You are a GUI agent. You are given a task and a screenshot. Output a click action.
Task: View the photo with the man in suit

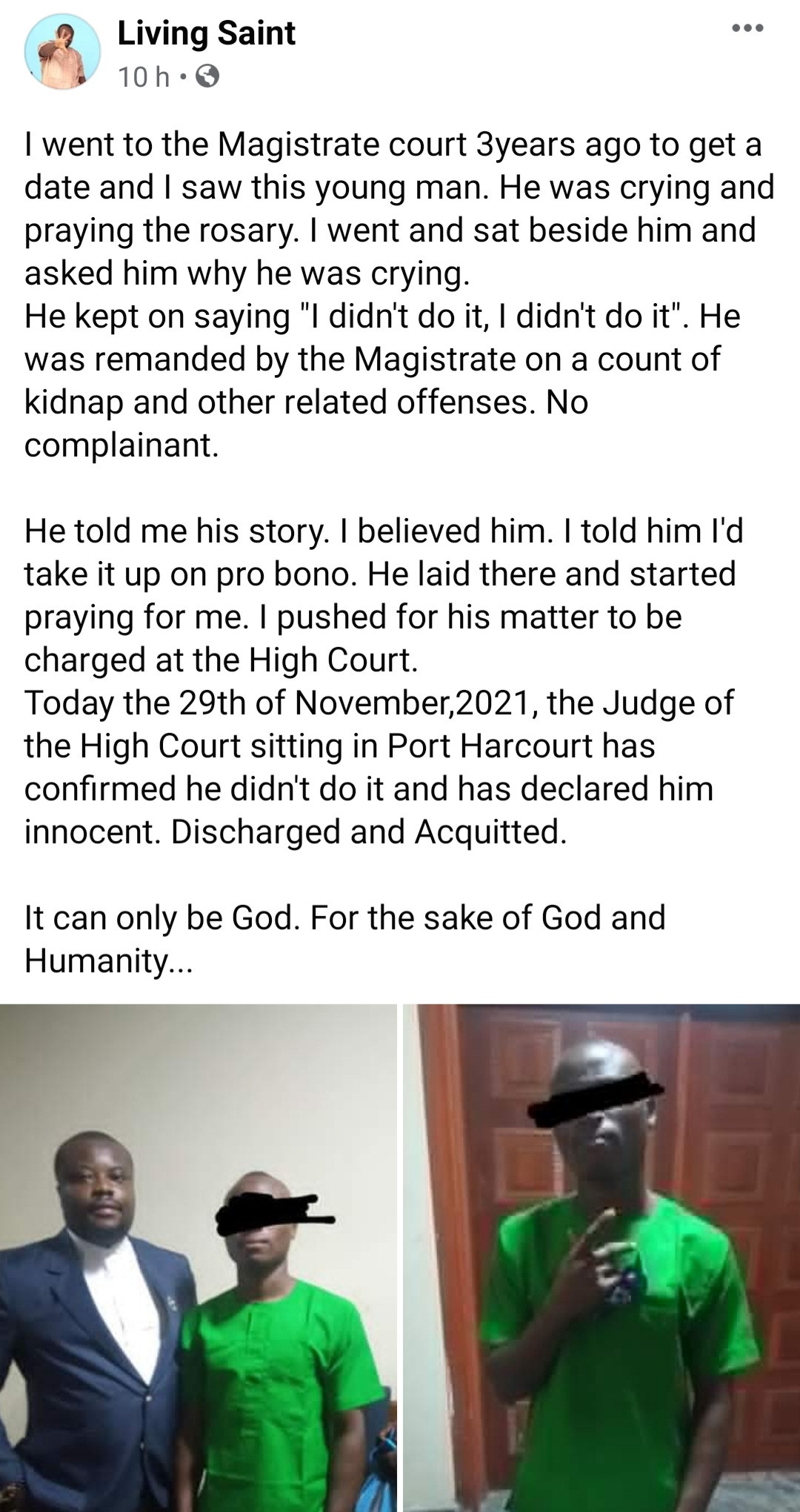(x=198, y=1256)
